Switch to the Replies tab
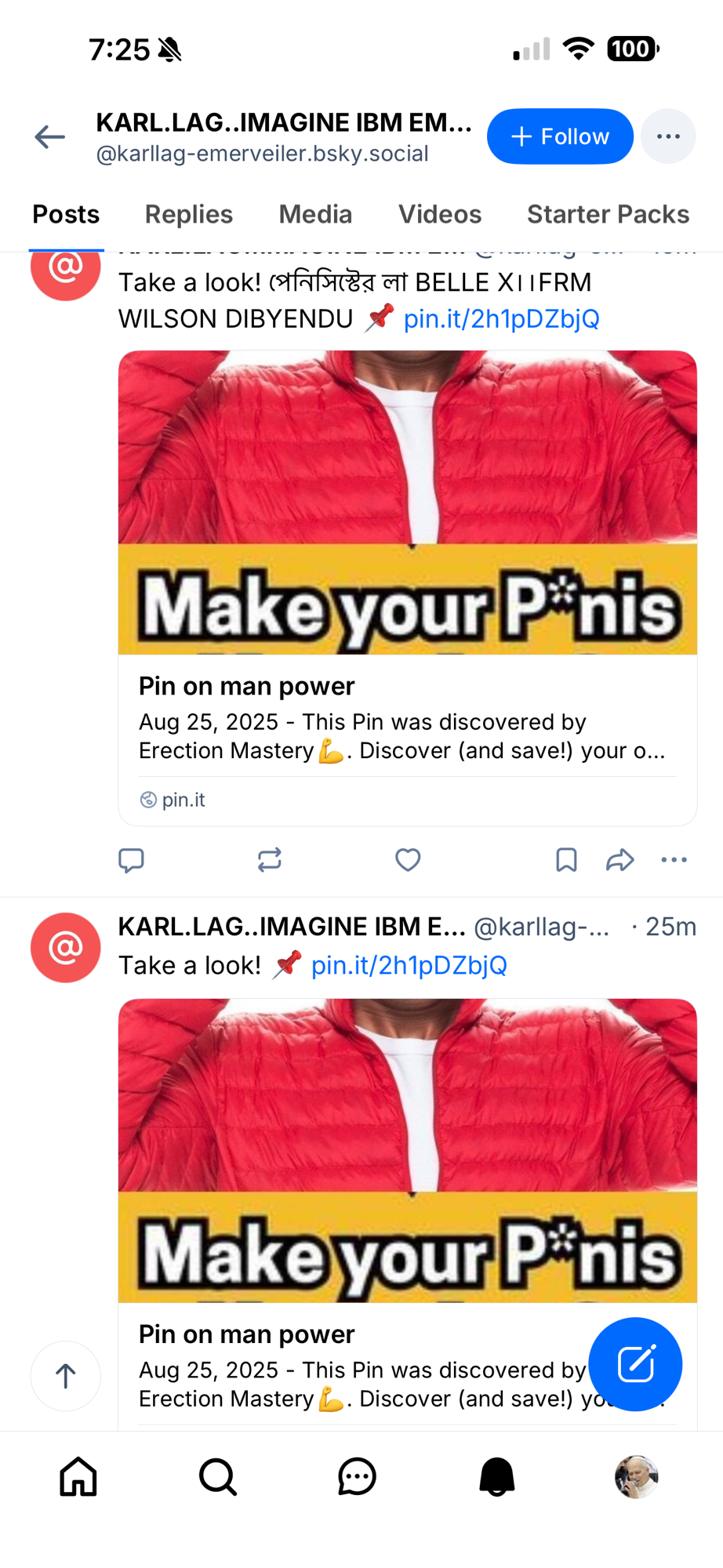 [x=188, y=214]
